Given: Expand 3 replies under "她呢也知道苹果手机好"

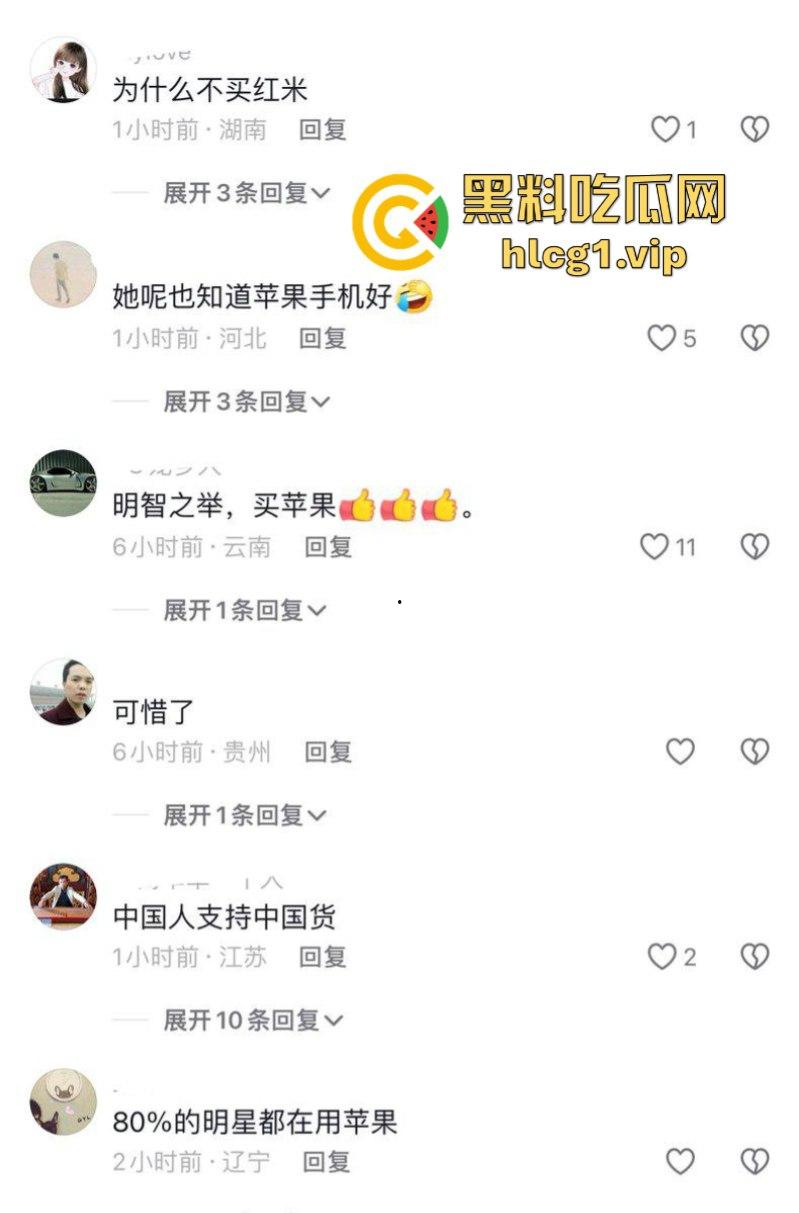Looking at the screenshot, I should [x=246, y=401].
